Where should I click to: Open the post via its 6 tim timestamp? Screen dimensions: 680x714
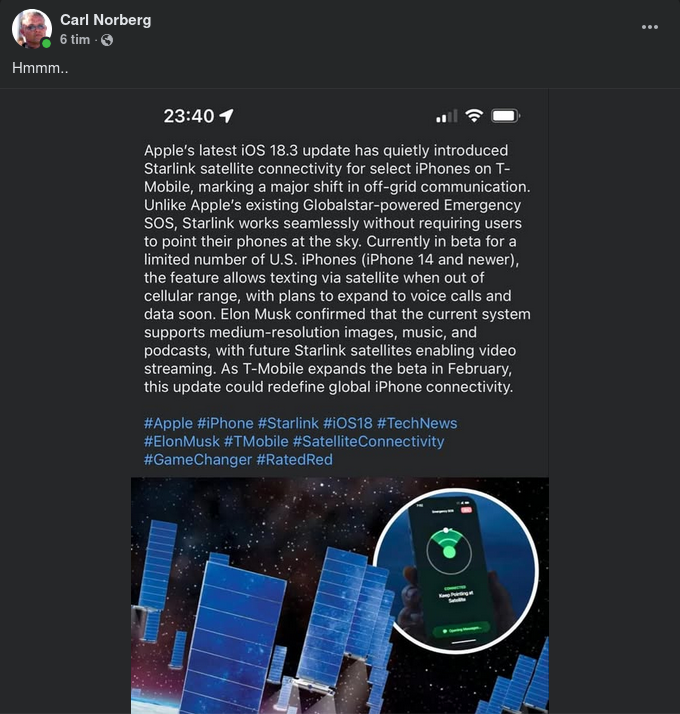coord(75,40)
